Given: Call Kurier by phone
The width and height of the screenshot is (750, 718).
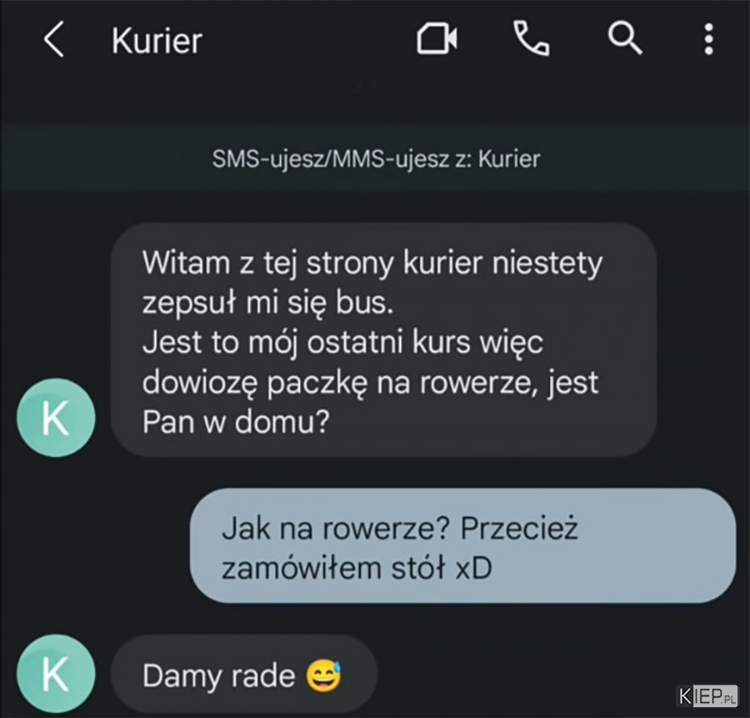Looking at the screenshot, I should 531,39.
